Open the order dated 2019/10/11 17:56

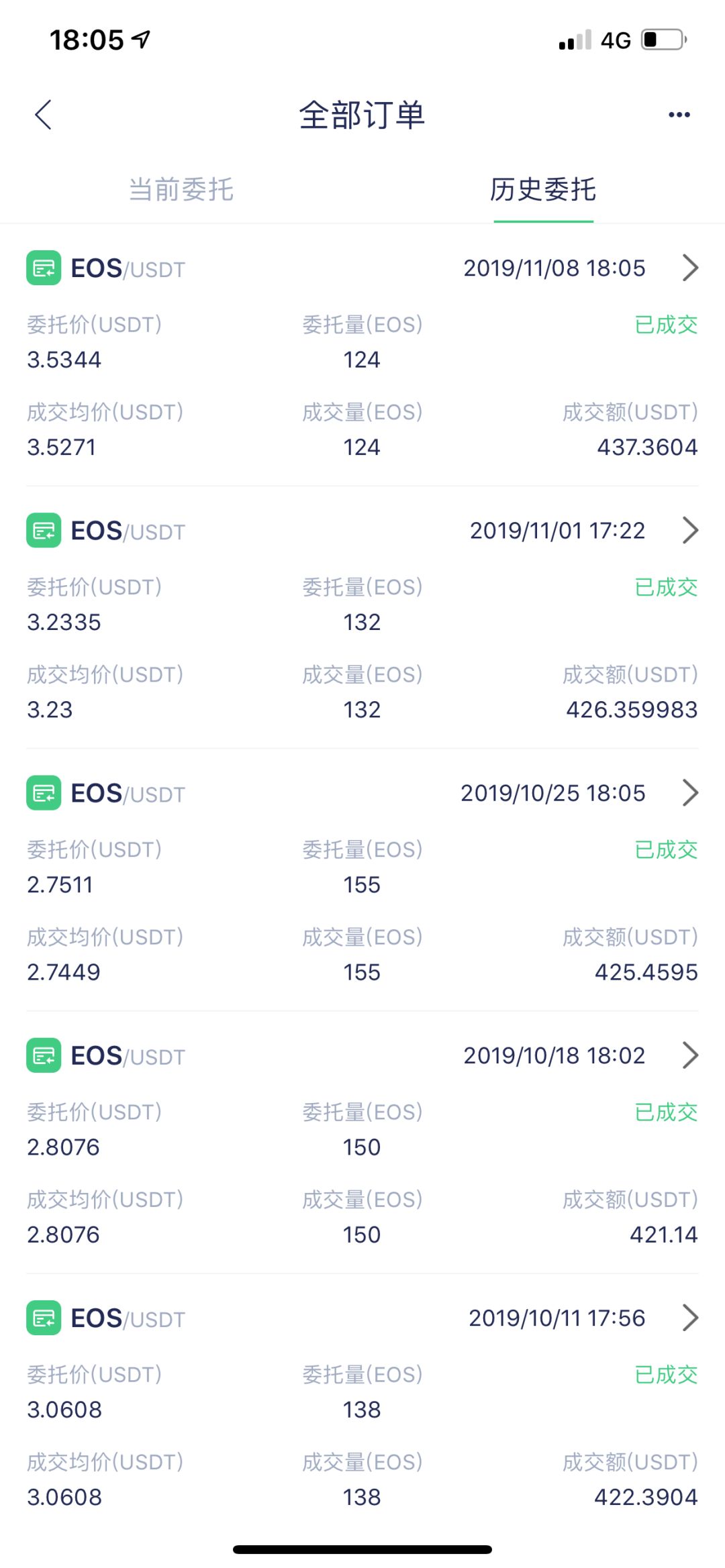pyautogui.click(x=689, y=1317)
